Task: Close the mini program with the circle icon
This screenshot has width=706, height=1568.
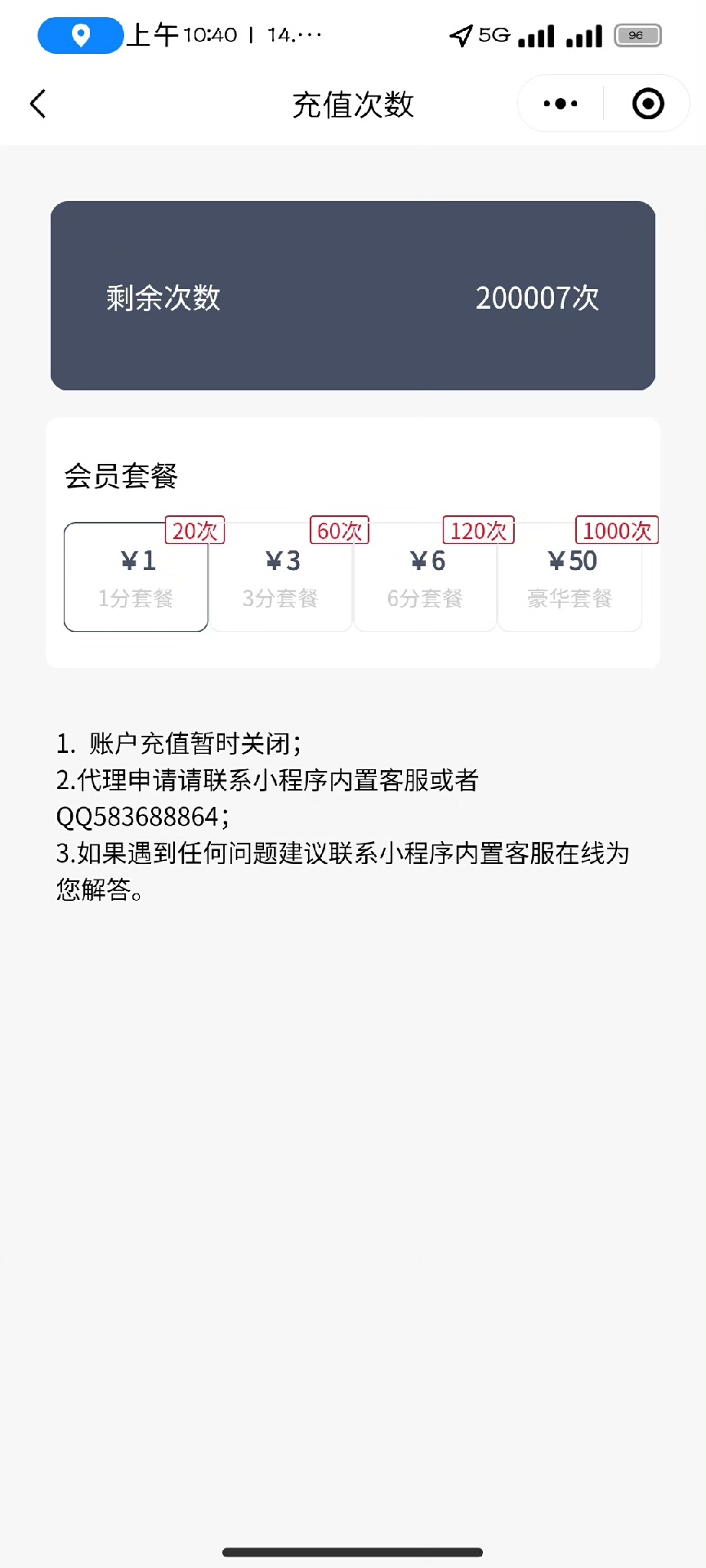Action: click(648, 104)
